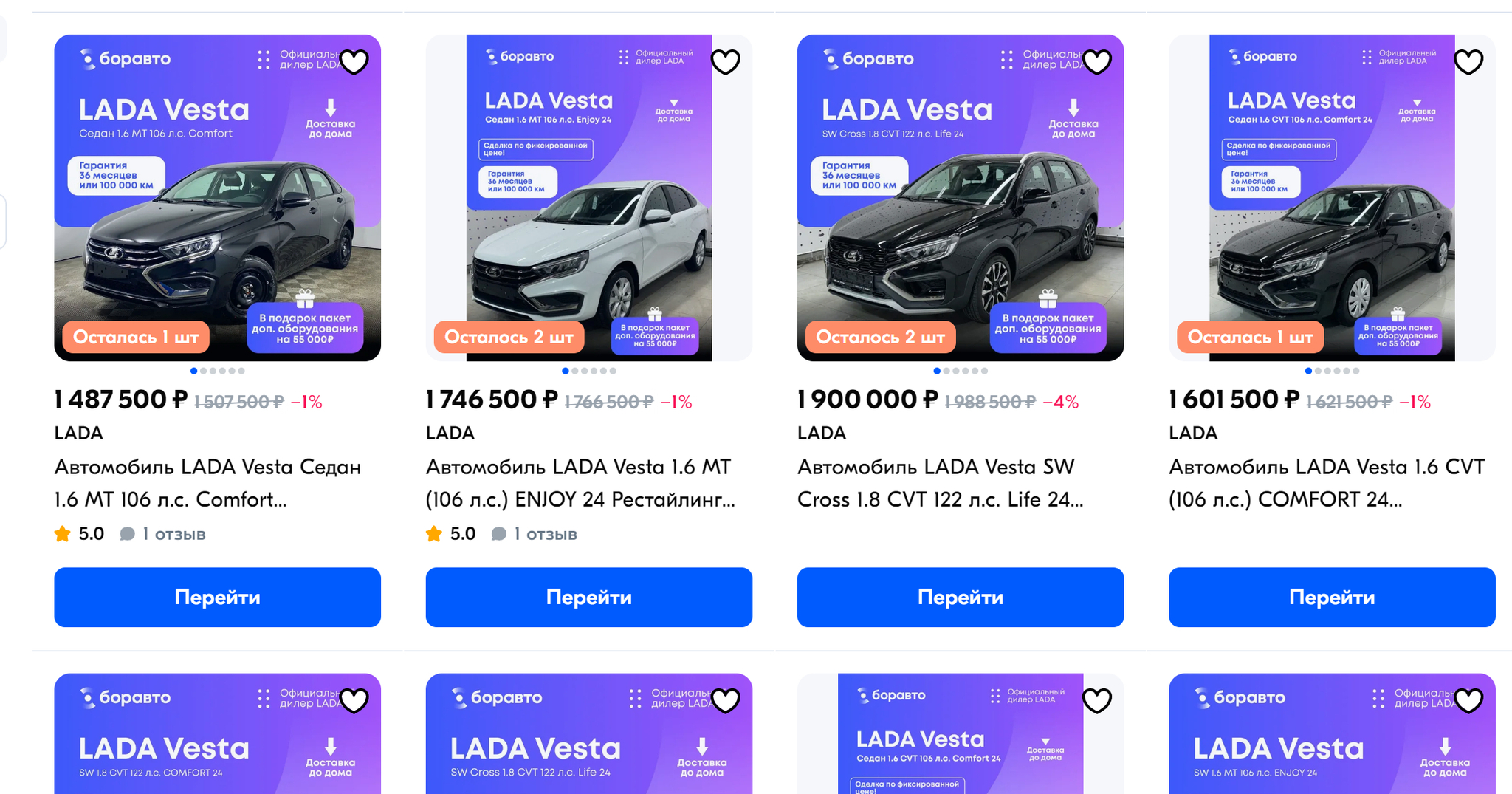Save the 1 601 500 ₽ Vesta CVT Comfort
Viewport: 1512px width, 794px height.
point(1468,62)
